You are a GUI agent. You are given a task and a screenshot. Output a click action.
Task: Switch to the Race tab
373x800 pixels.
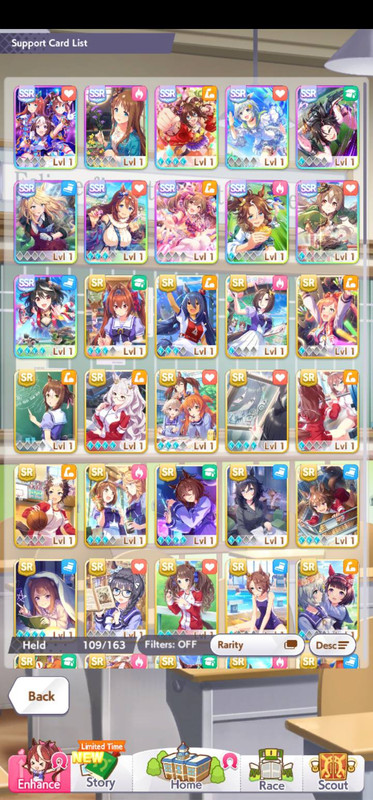pyautogui.click(x=272, y=771)
